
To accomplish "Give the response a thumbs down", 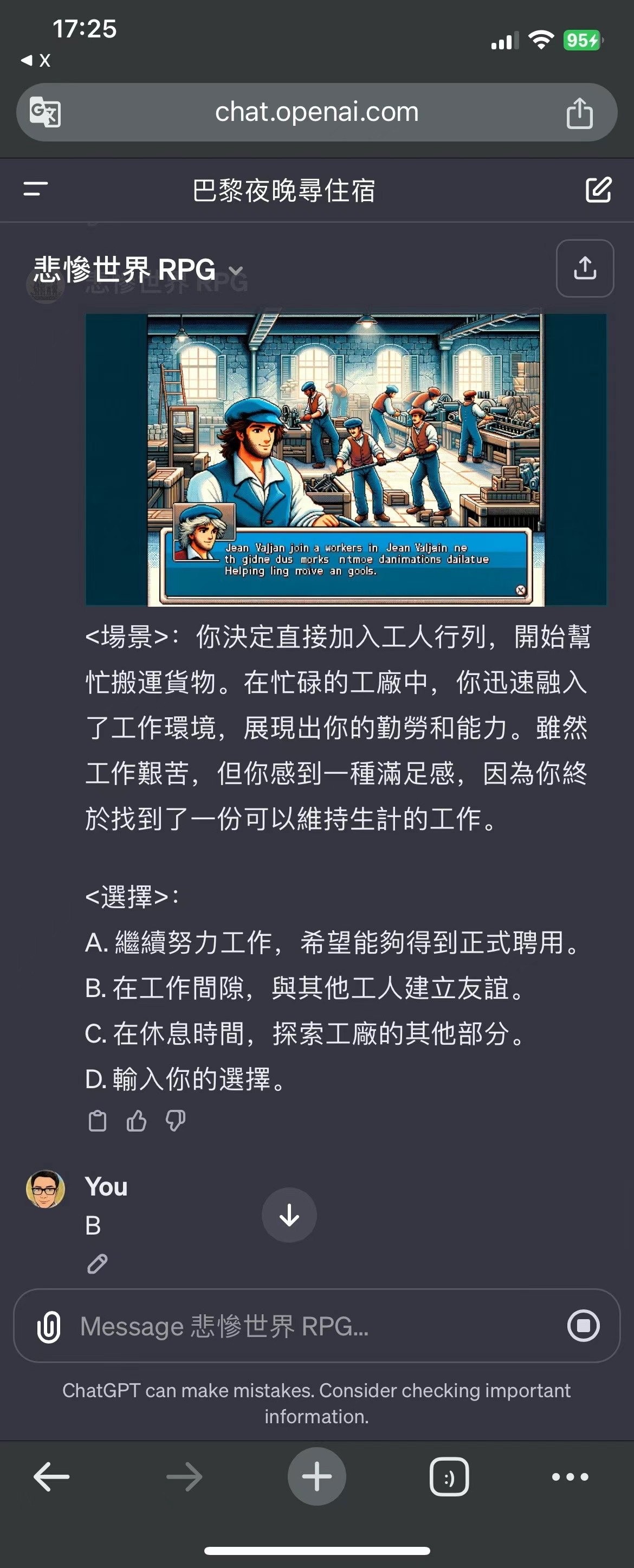I will tap(175, 1121).
